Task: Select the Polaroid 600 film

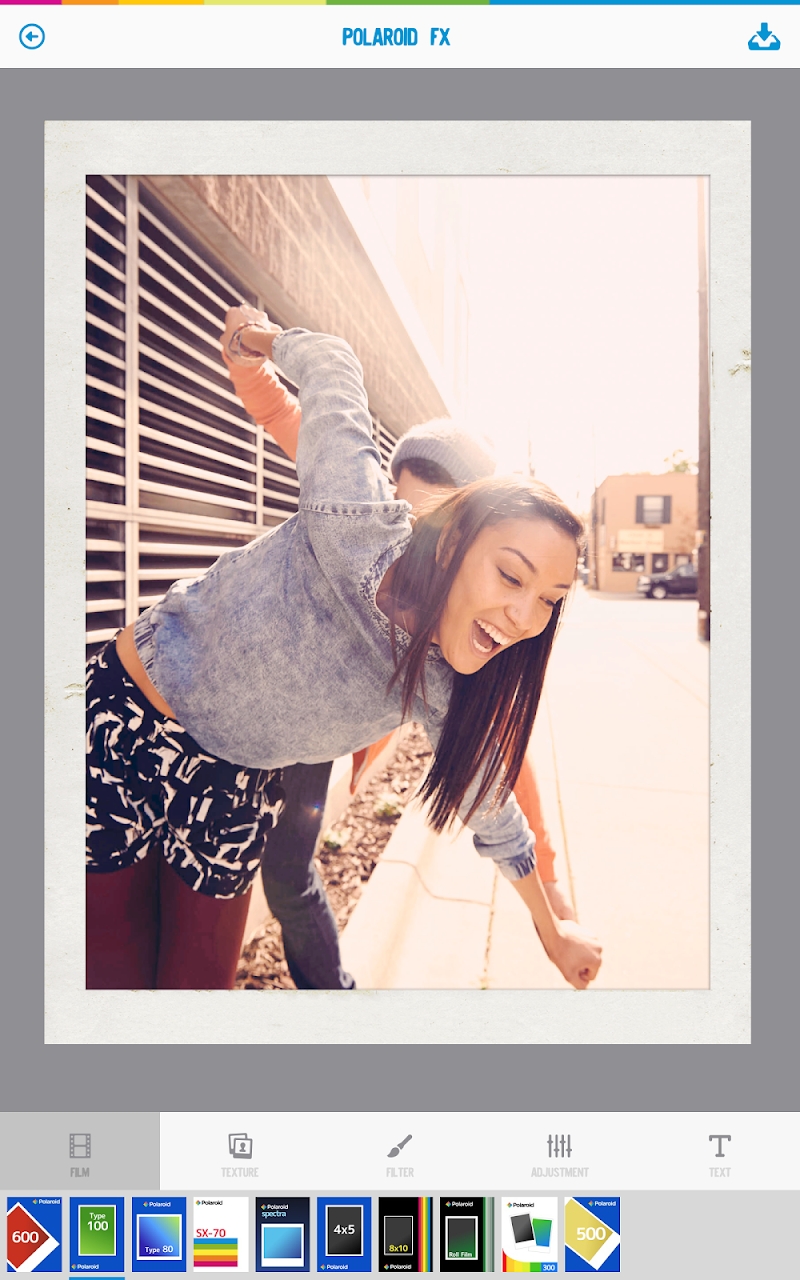Action: [34, 1234]
